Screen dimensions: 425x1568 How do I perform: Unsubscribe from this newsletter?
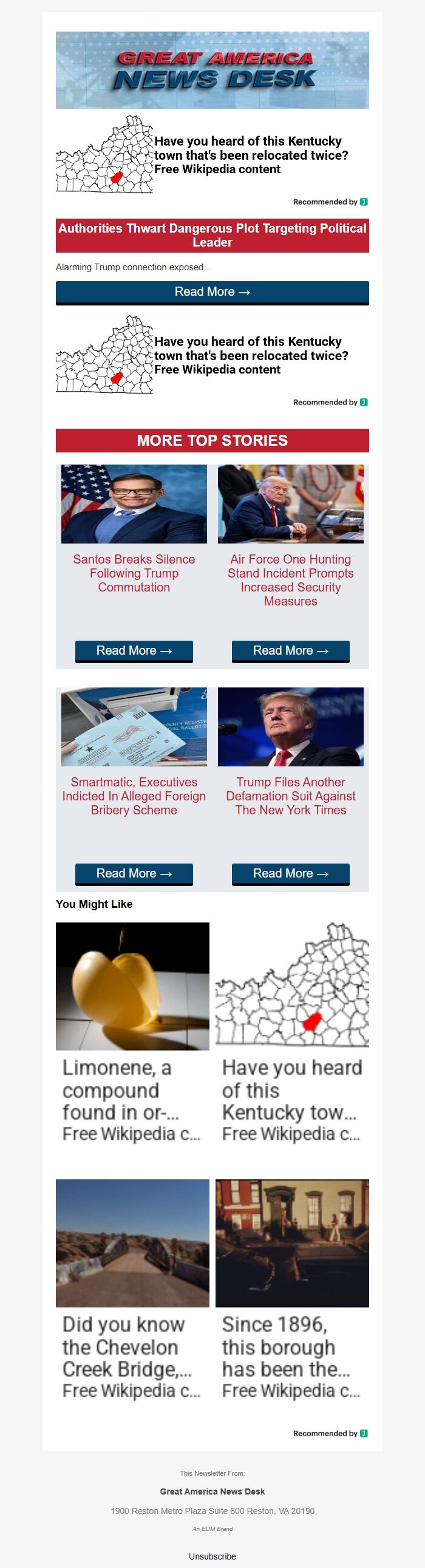tap(212, 1556)
